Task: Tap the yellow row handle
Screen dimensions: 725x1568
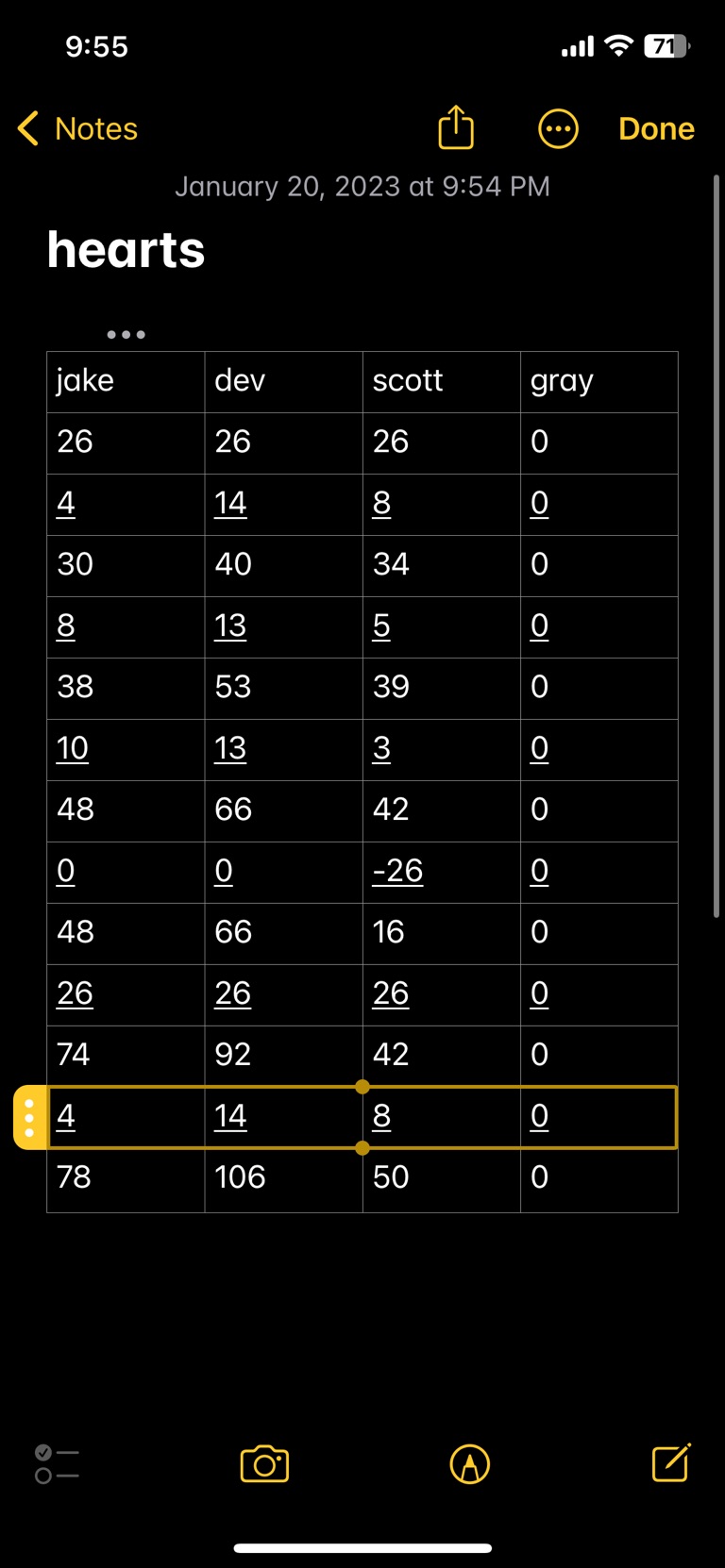Action: pos(29,1118)
